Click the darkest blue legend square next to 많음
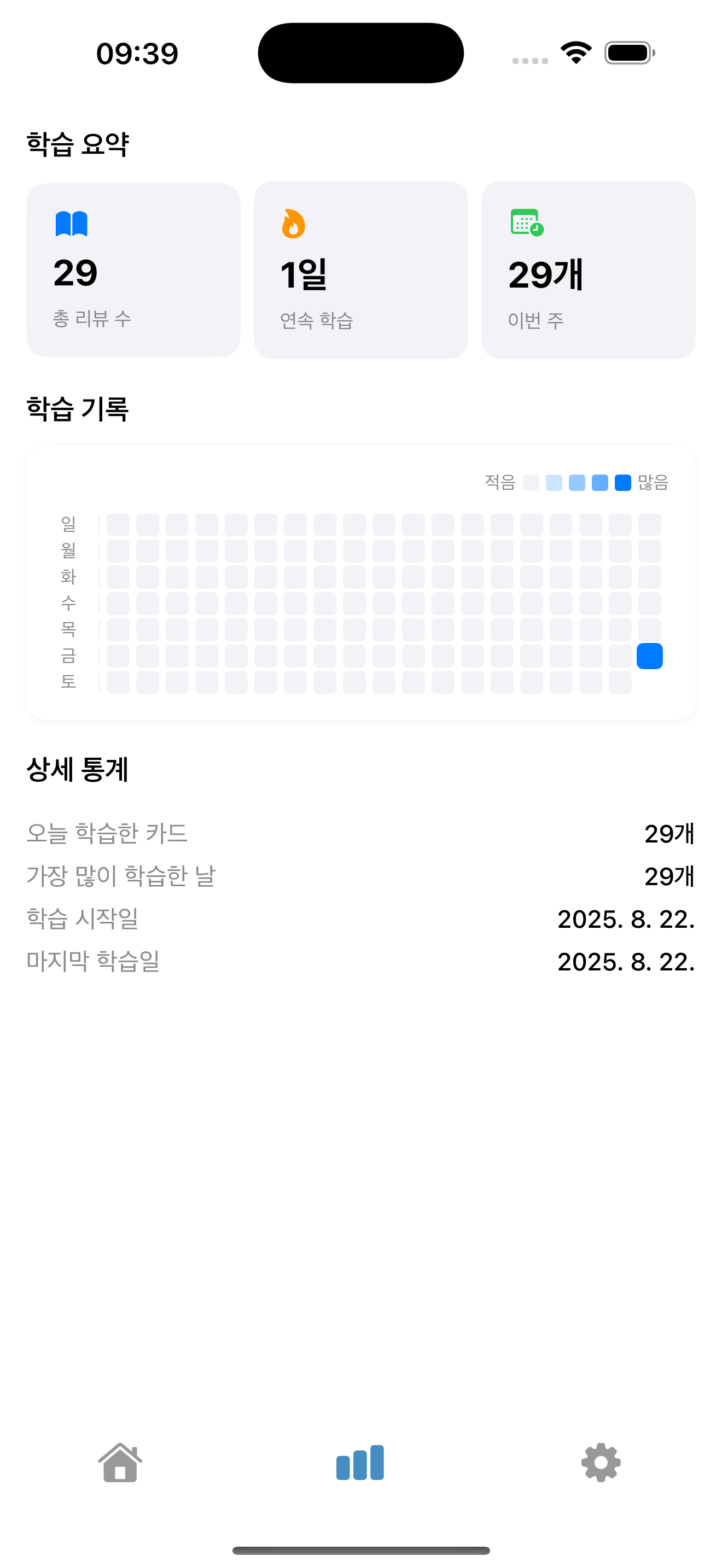Viewport: 722px width, 1568px height. (622, 483)
